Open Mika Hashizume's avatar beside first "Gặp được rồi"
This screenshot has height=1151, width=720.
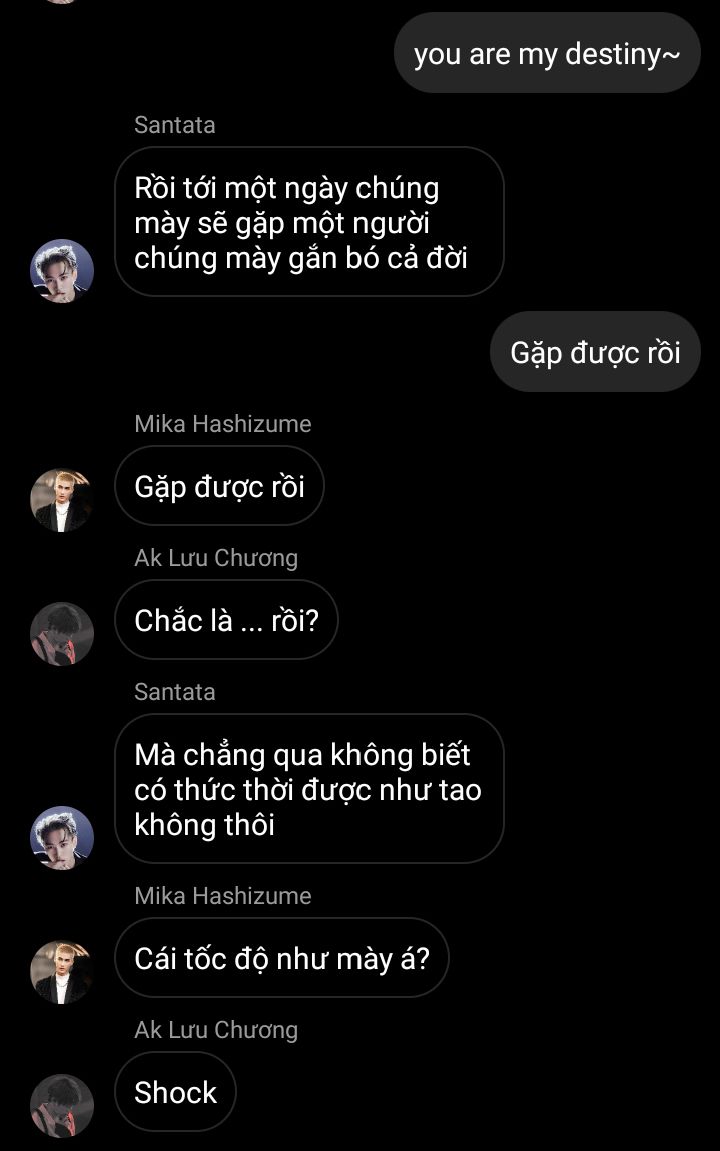62,500
